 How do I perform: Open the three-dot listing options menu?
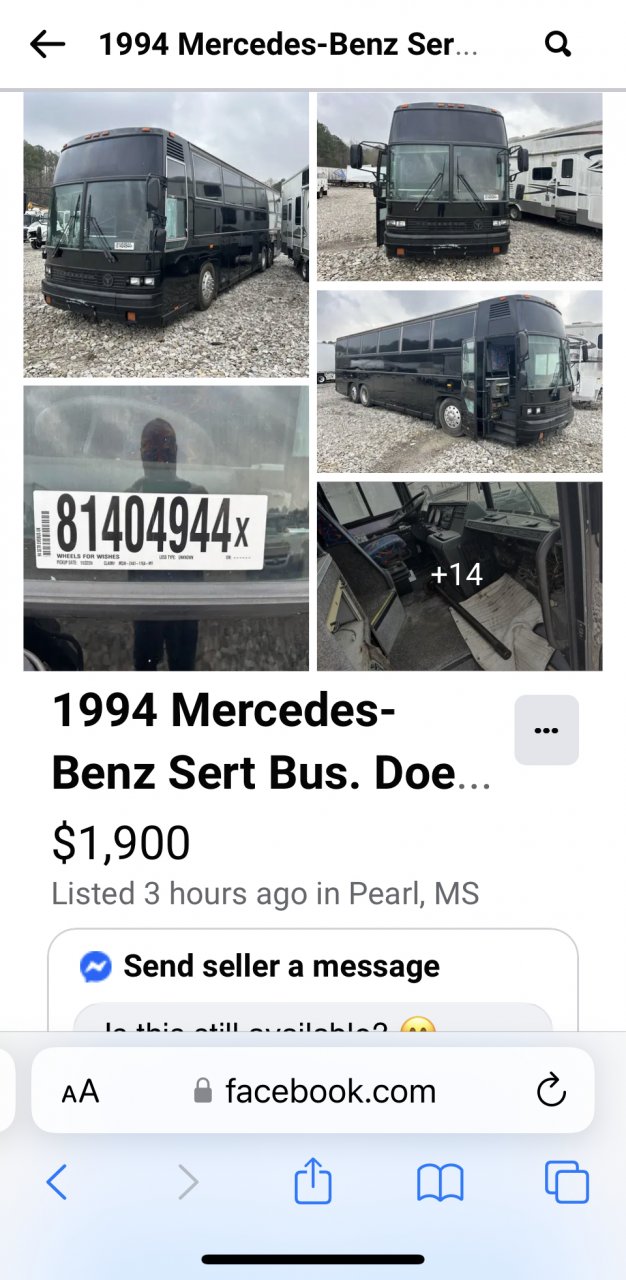(x=546, y=730)
